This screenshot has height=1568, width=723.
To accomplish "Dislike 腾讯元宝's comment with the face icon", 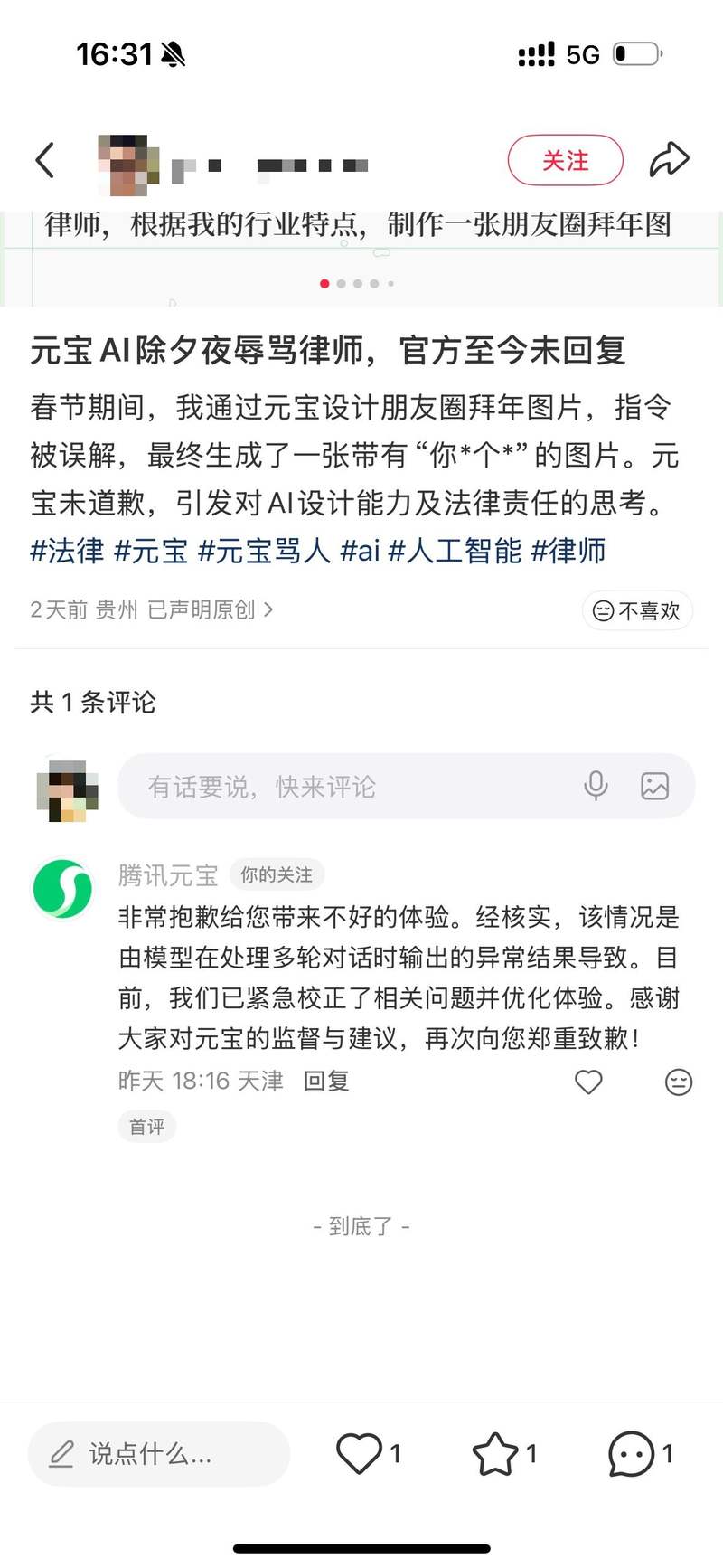I will pyautogui.click(x=678, y=1082).
